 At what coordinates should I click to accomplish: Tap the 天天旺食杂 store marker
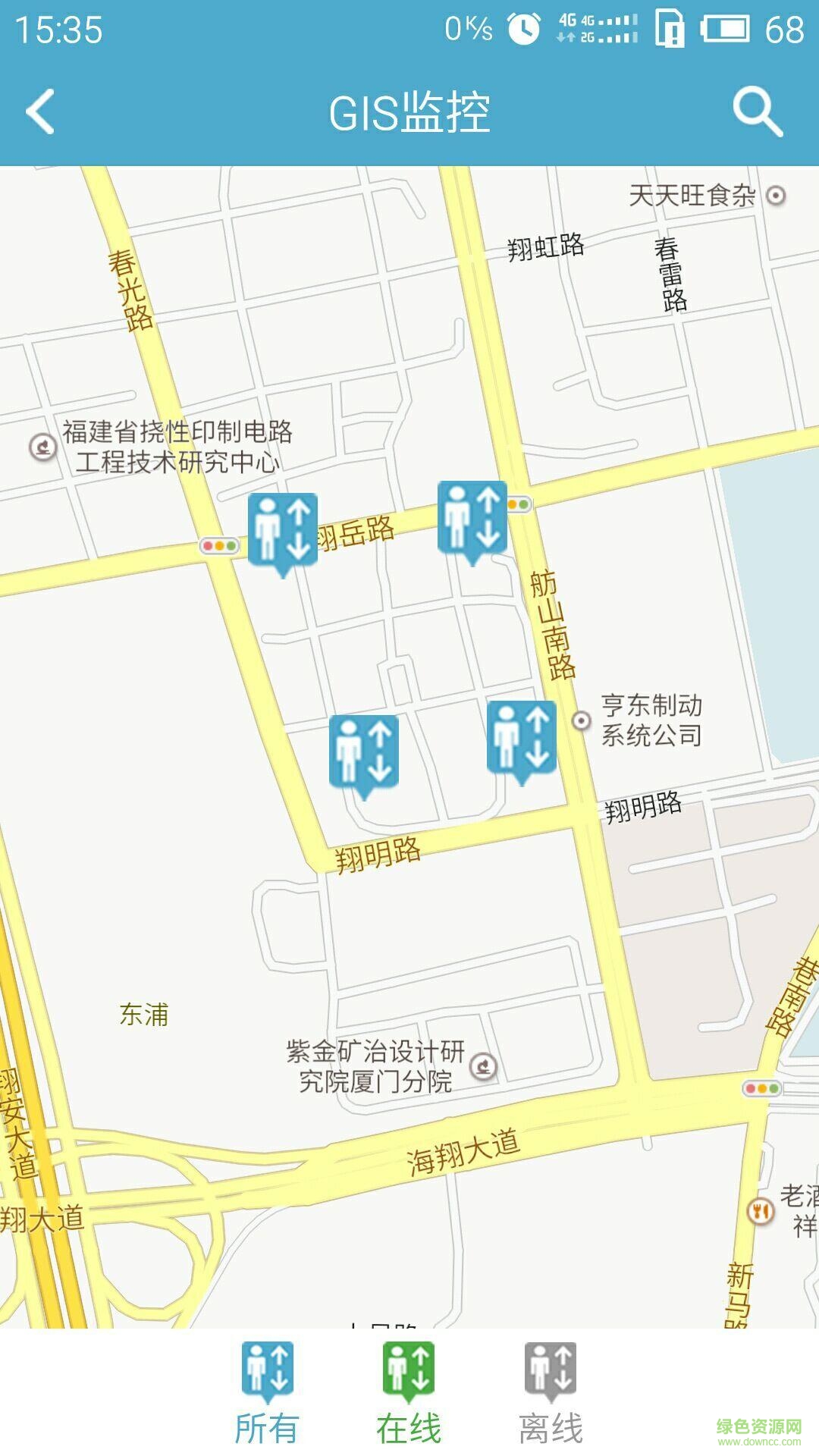tap(776, 196)
